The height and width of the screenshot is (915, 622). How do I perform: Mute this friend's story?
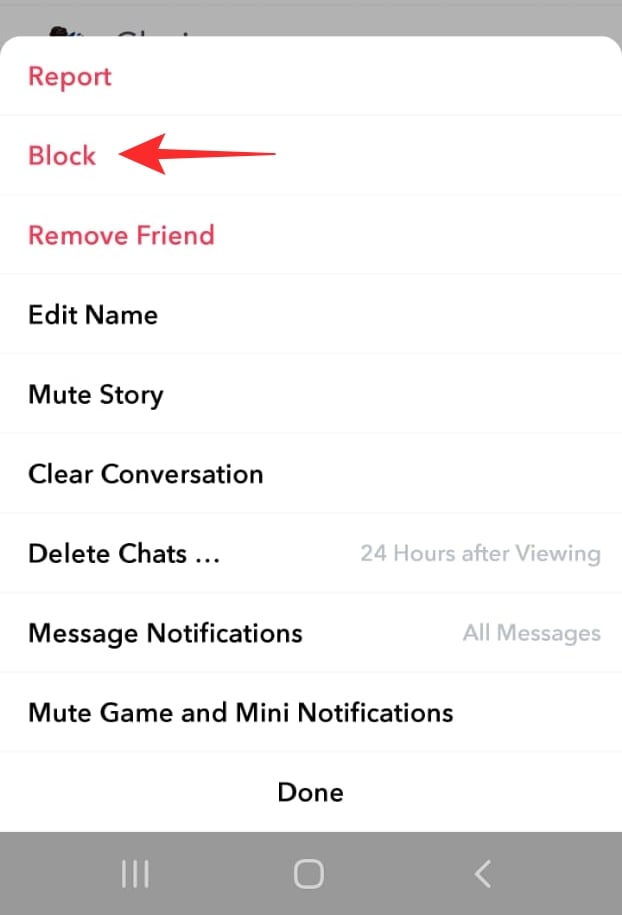pyautogui.click(x=96, y=394)
